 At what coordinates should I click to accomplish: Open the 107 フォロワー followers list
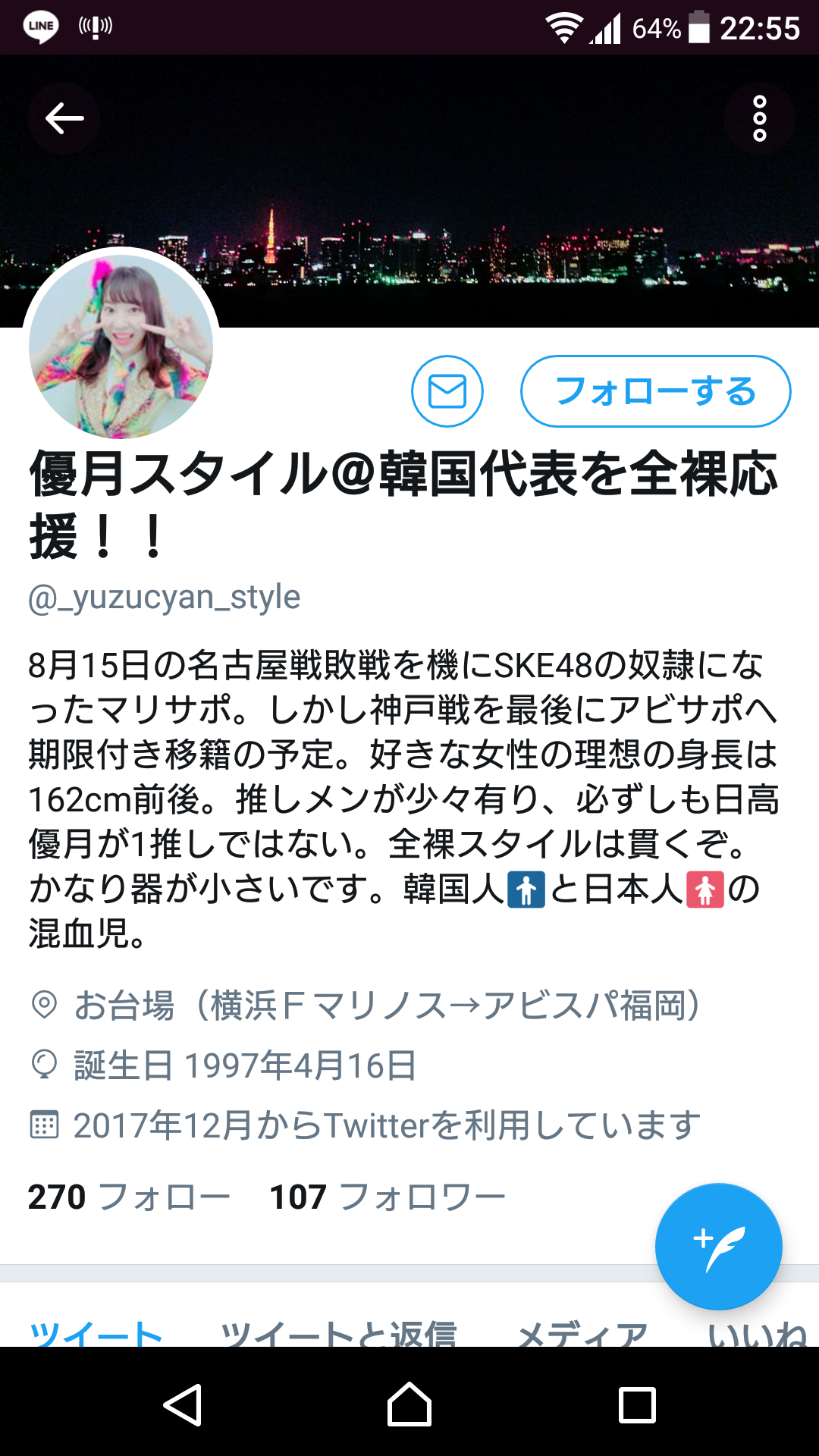click(387, 1197)
